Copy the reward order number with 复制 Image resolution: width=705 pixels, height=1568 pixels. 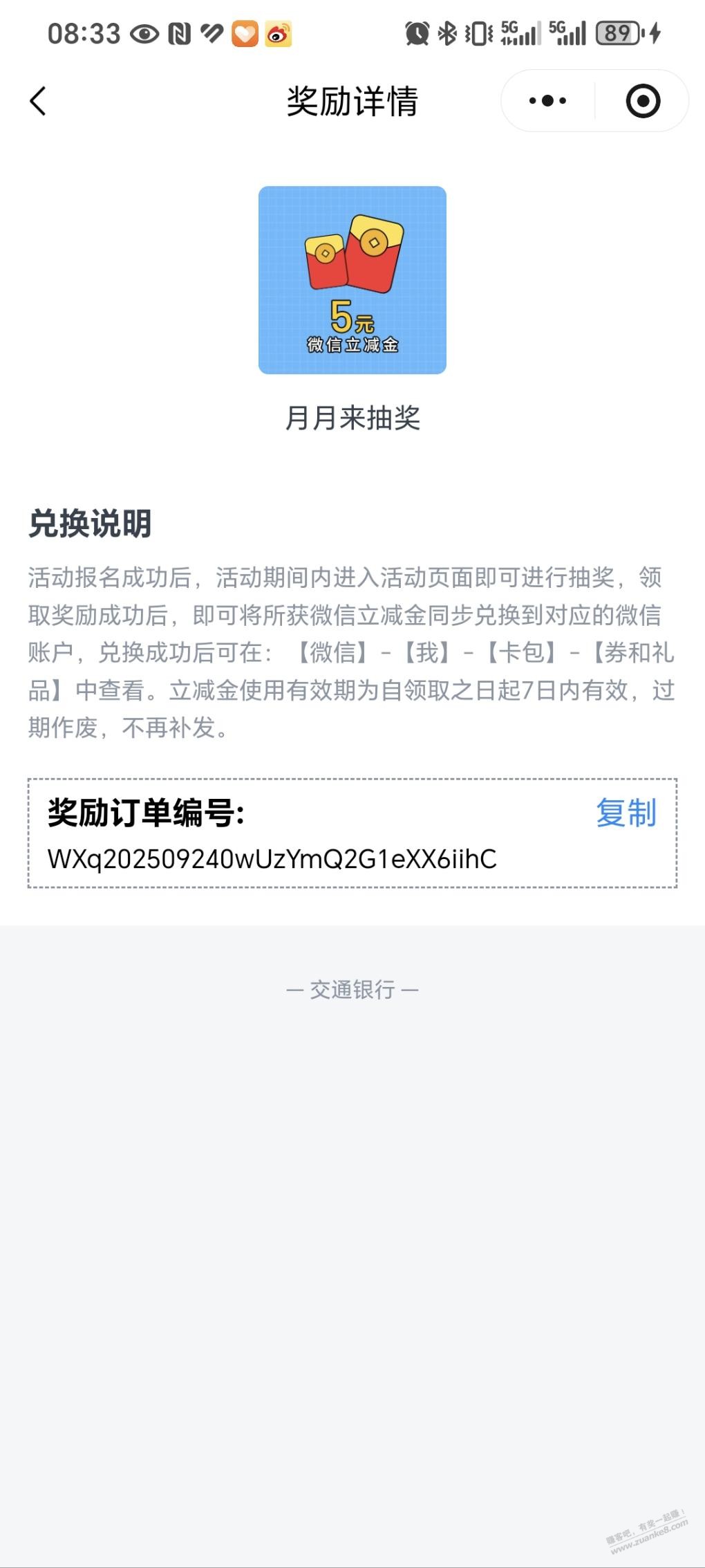click(x=626, y=813)
